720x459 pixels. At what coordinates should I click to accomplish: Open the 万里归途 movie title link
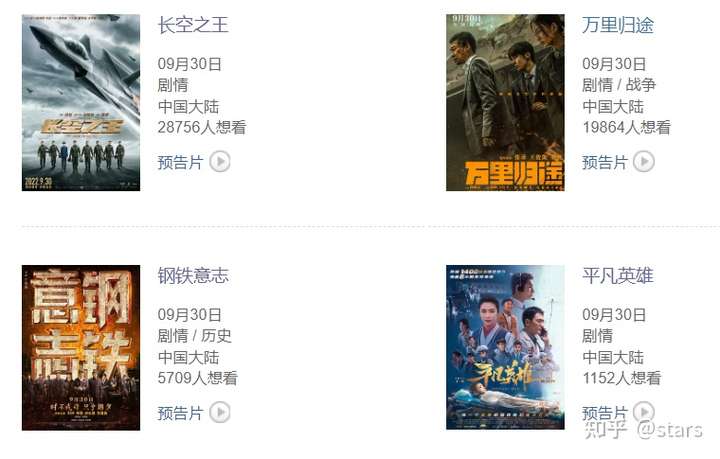pyautogui.click(x=618, y=25)
